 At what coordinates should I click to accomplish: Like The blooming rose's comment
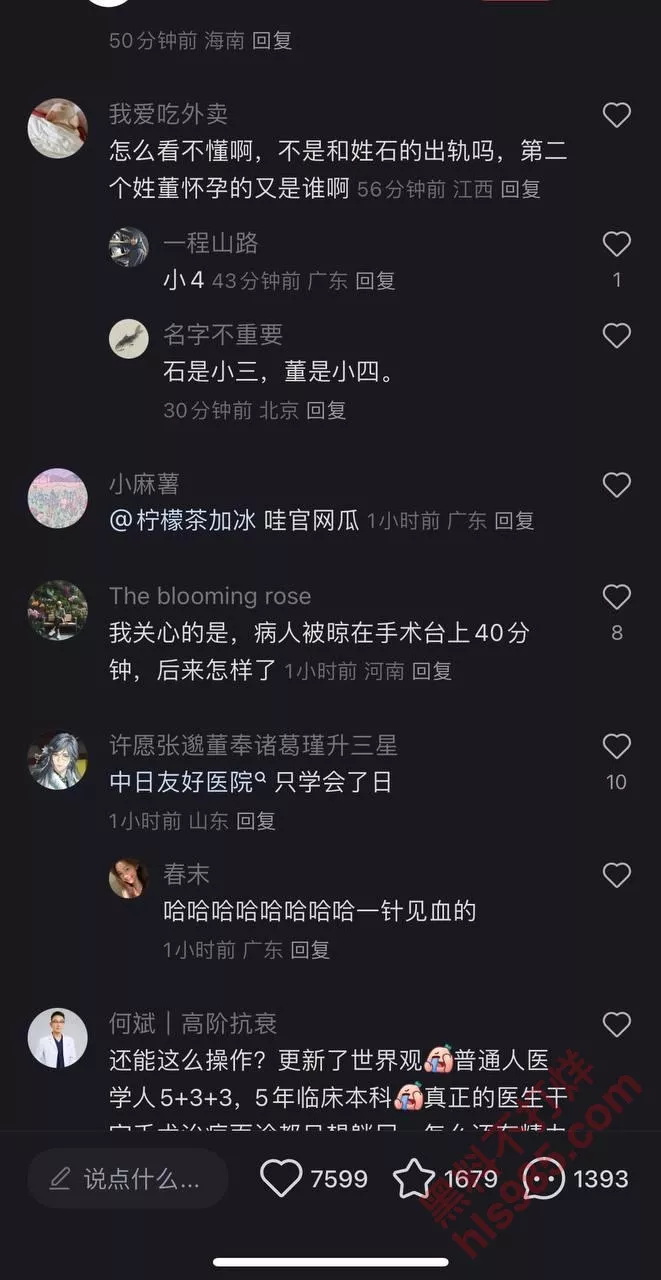617,597
